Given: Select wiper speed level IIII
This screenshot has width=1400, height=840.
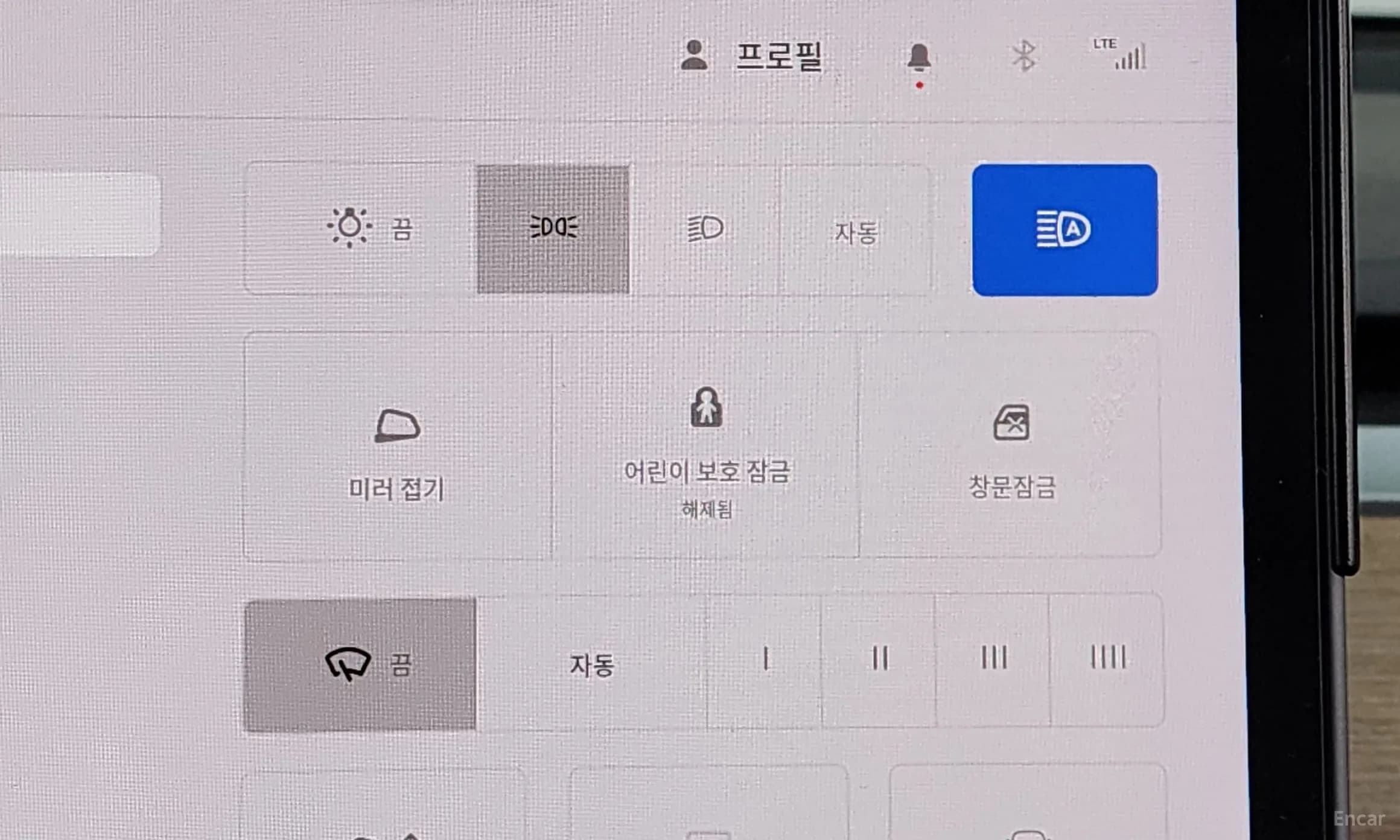Looking at the screenshot, I should coord(1108,659).
